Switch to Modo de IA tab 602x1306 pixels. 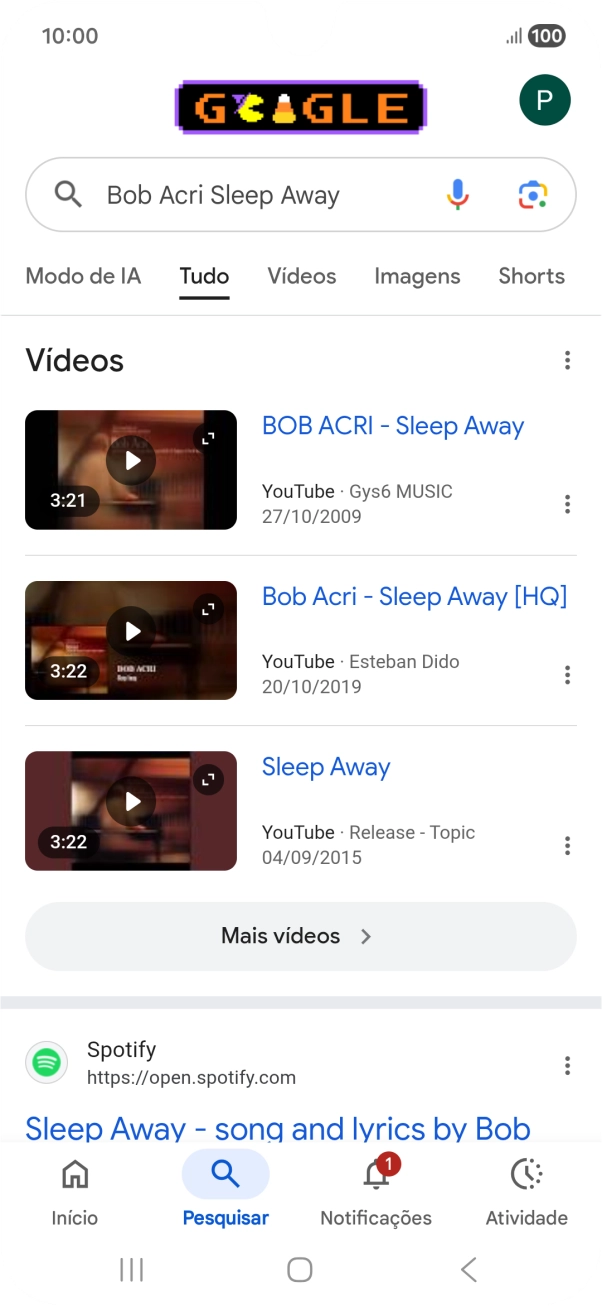tap(83, 276)
